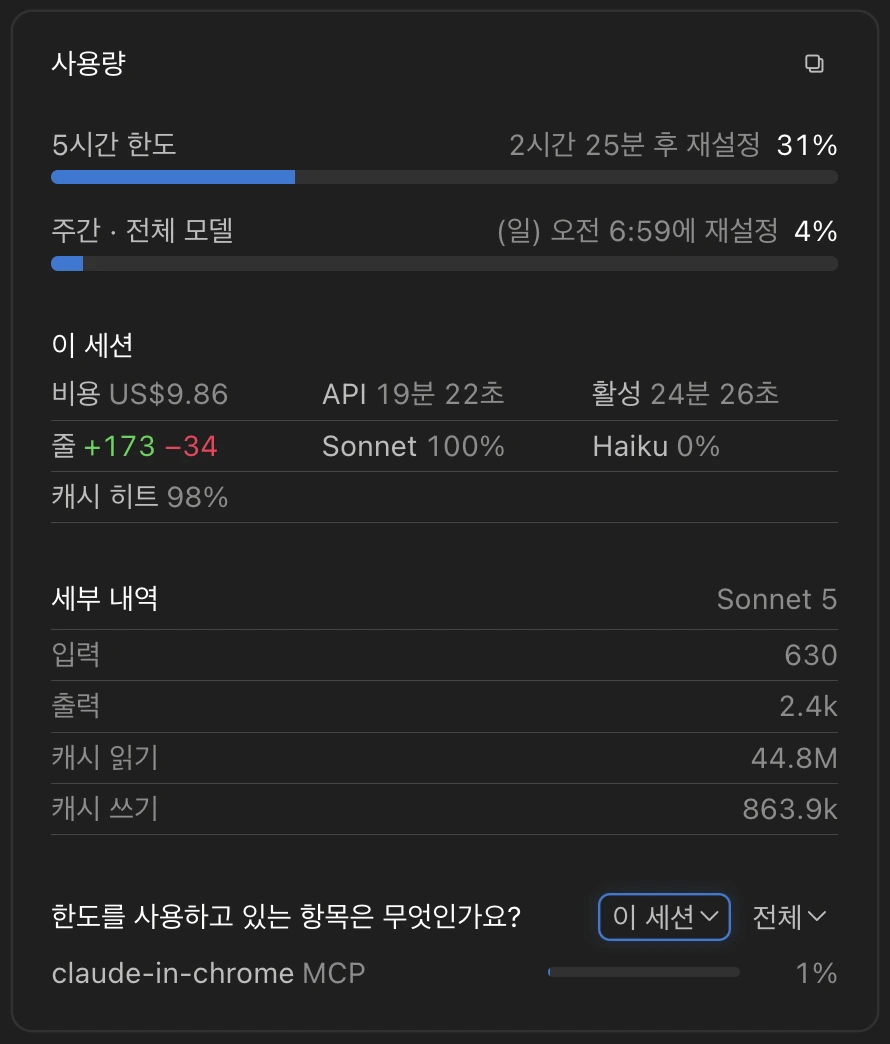Expand the 전체 dropdown filter
This screenshot has width=890, height=1044.
tap(789, 917)
